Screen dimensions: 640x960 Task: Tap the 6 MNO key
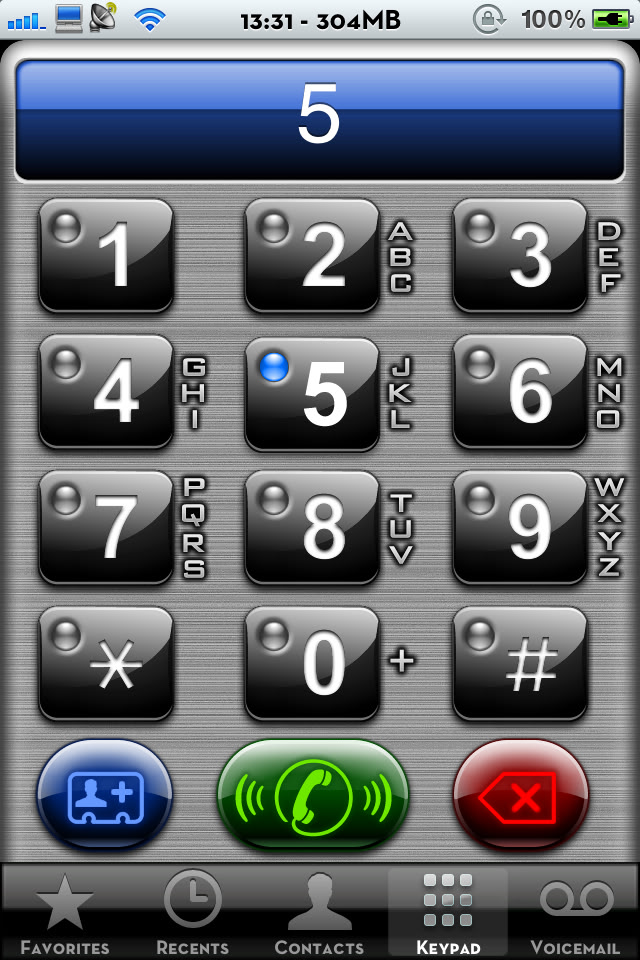[520, 392]
